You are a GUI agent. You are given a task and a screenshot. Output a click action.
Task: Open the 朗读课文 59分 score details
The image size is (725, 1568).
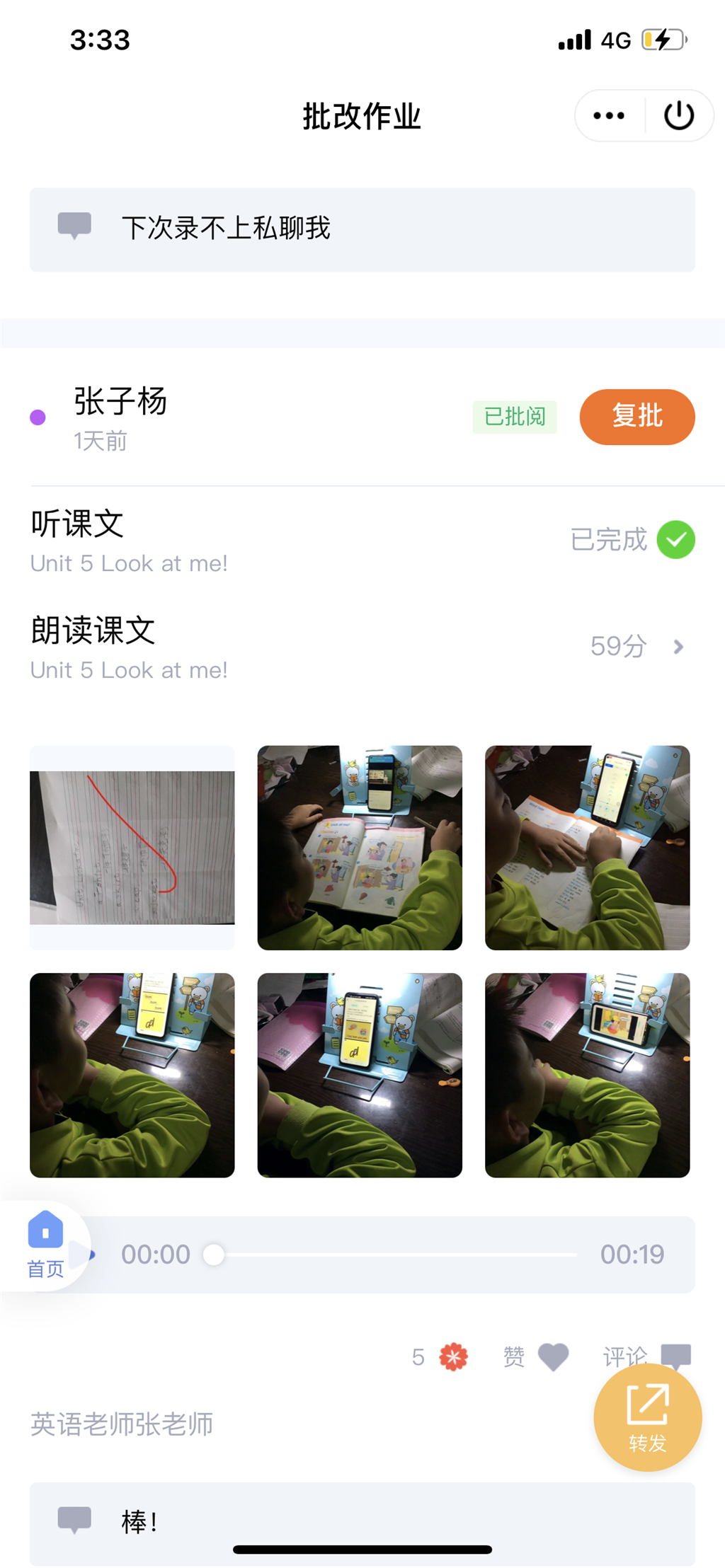pyautogui.click(x=362, y=647)
